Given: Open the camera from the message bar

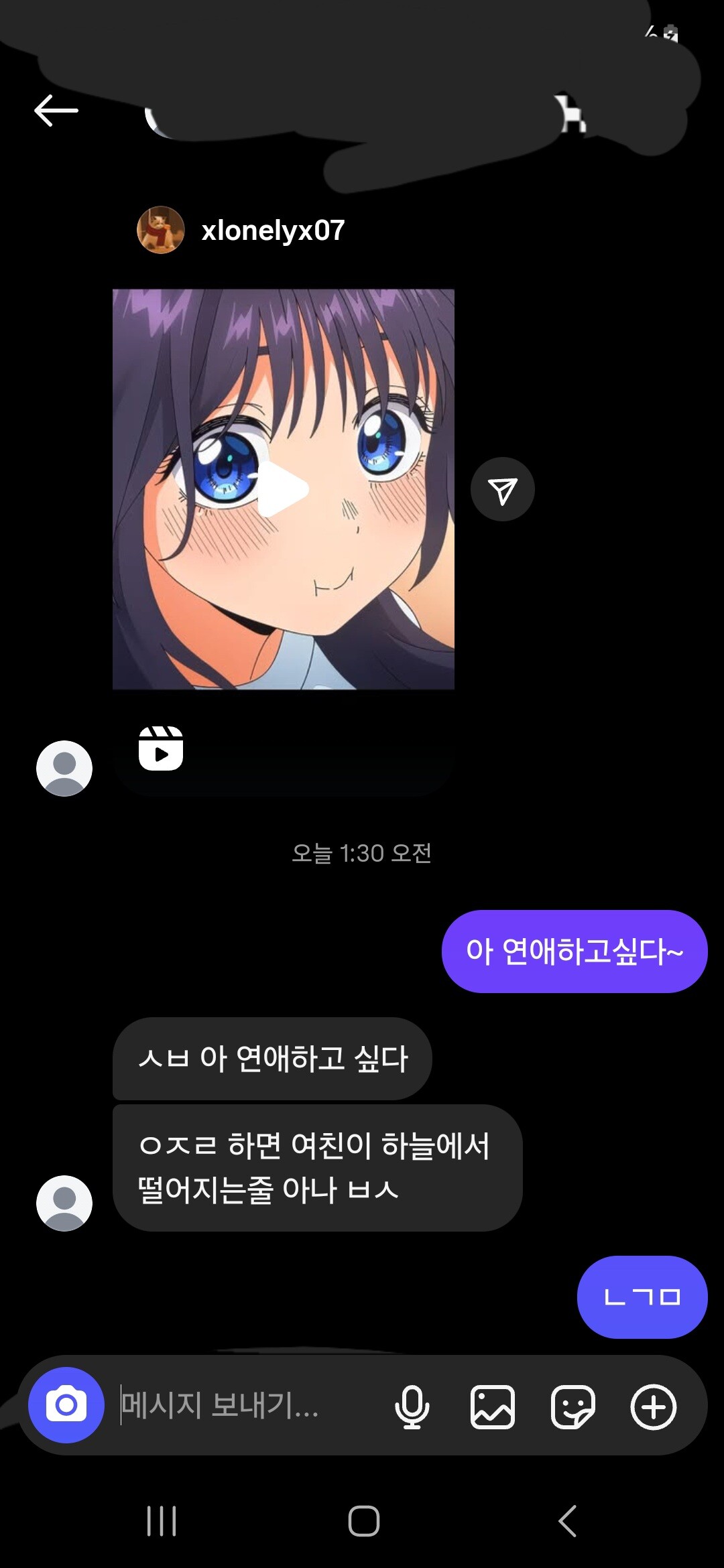Looking at the screenshot, I should click(66, 1405).
